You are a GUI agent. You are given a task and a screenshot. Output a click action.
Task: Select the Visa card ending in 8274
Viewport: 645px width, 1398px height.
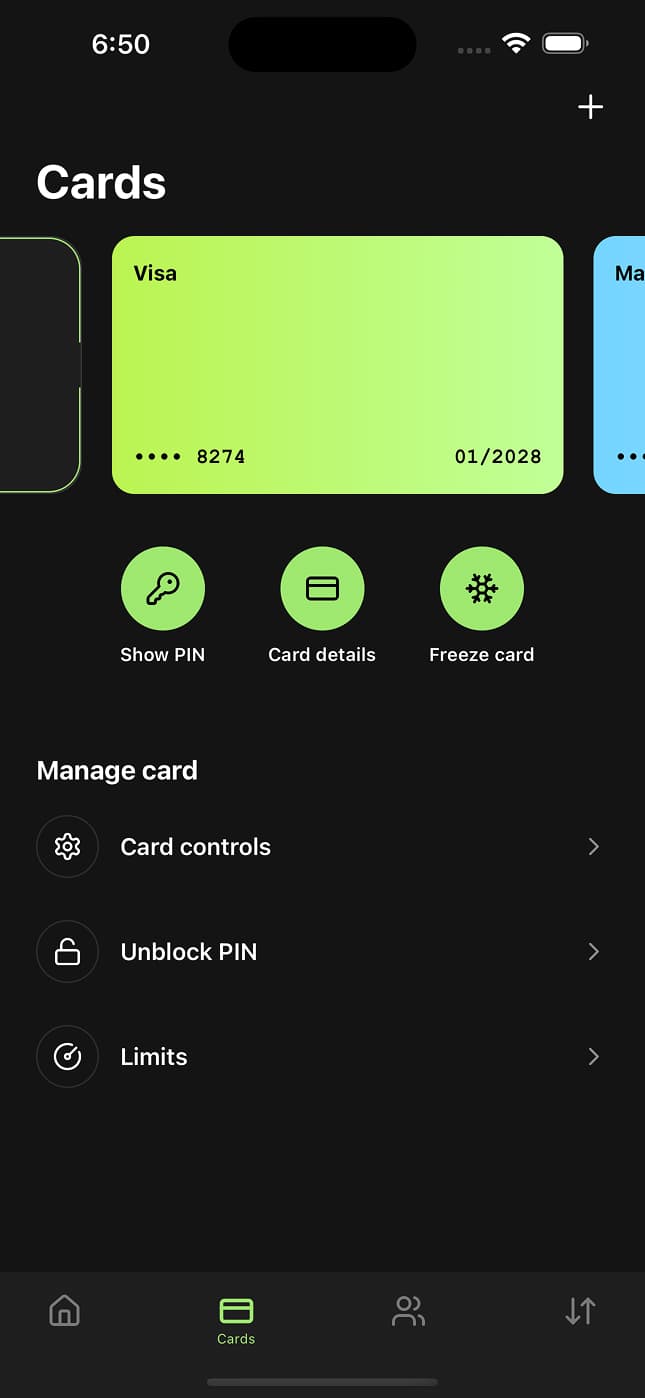pos(337,365)
